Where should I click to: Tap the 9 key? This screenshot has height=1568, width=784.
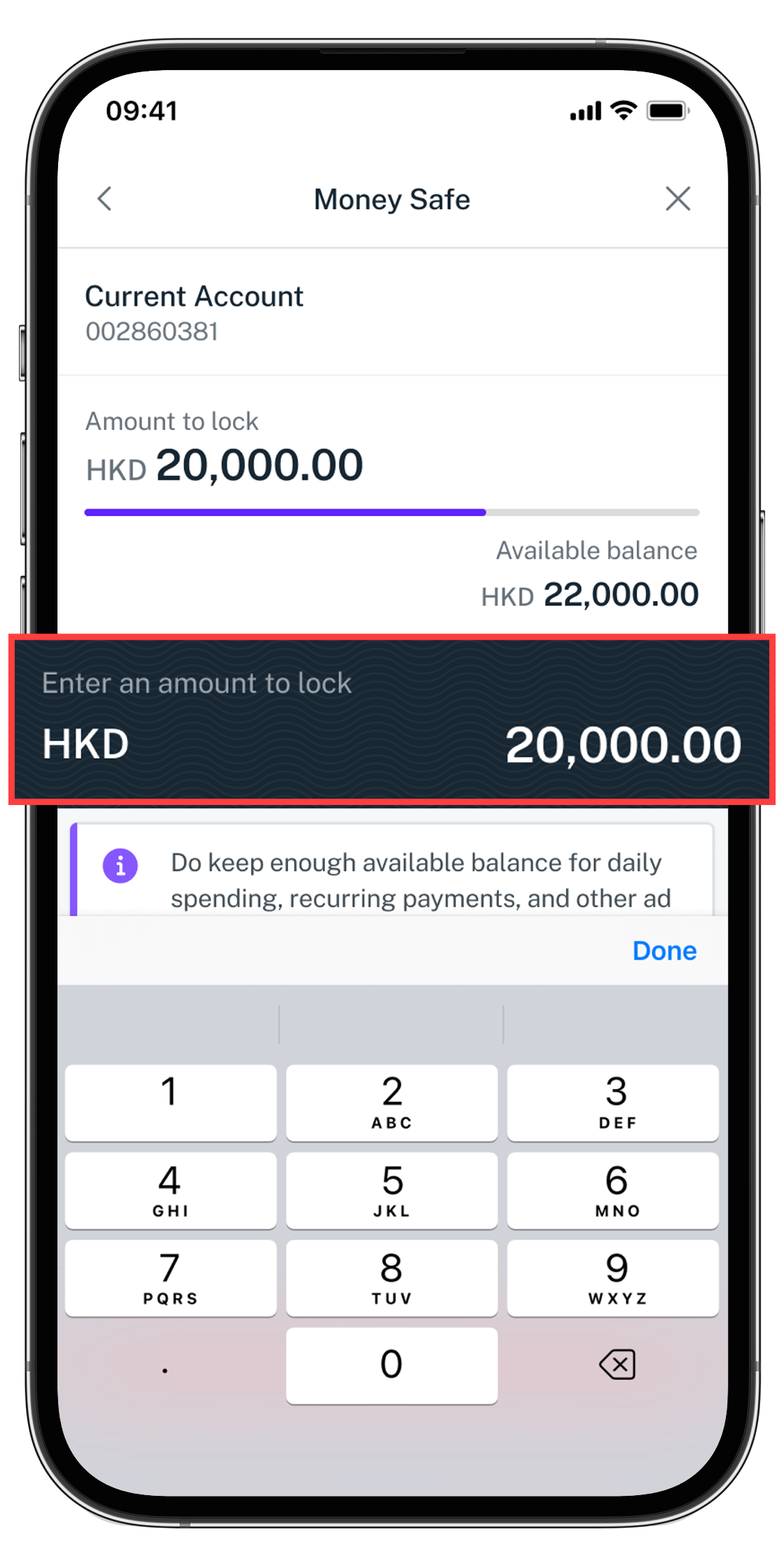(613, 1278)
